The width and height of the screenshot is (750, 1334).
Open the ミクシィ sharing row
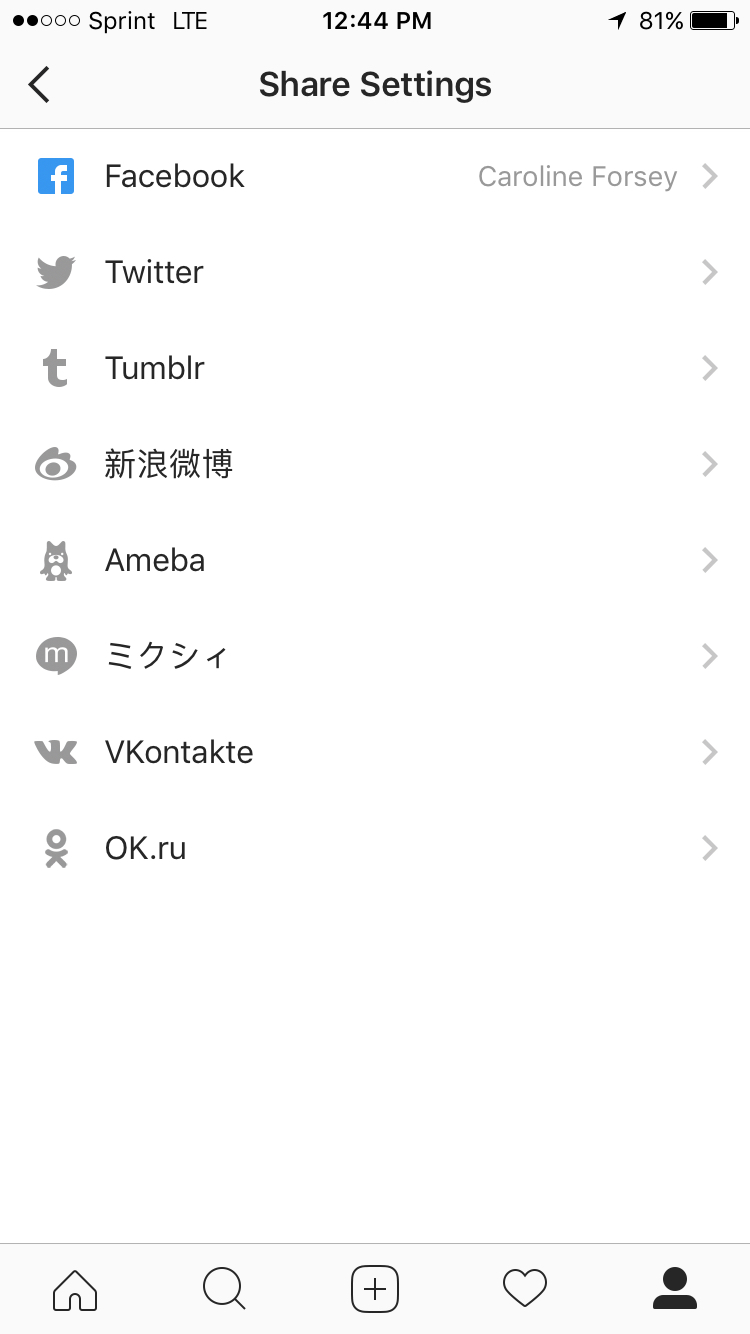[375, 656]
